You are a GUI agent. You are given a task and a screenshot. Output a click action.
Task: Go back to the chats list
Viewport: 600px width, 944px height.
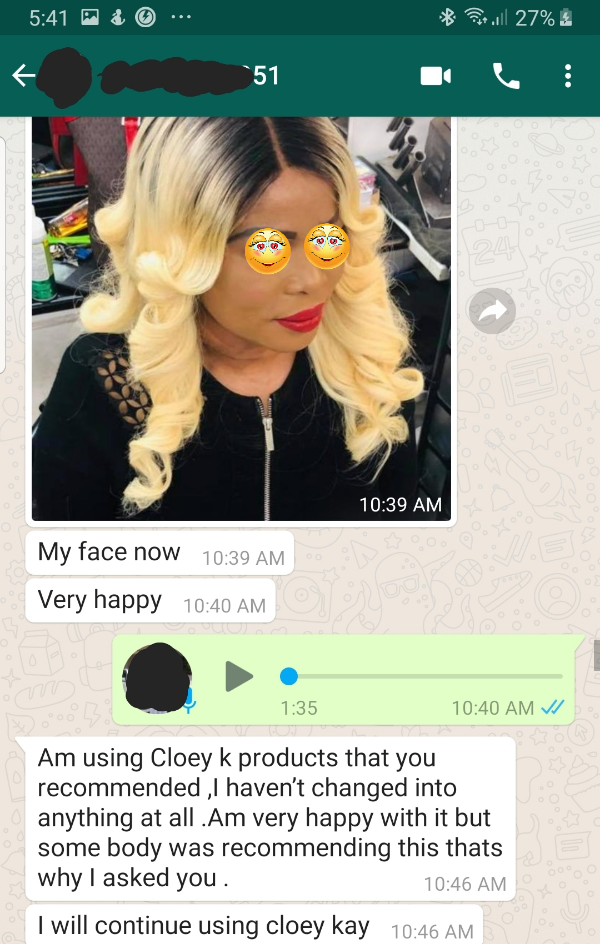[22, 76]
